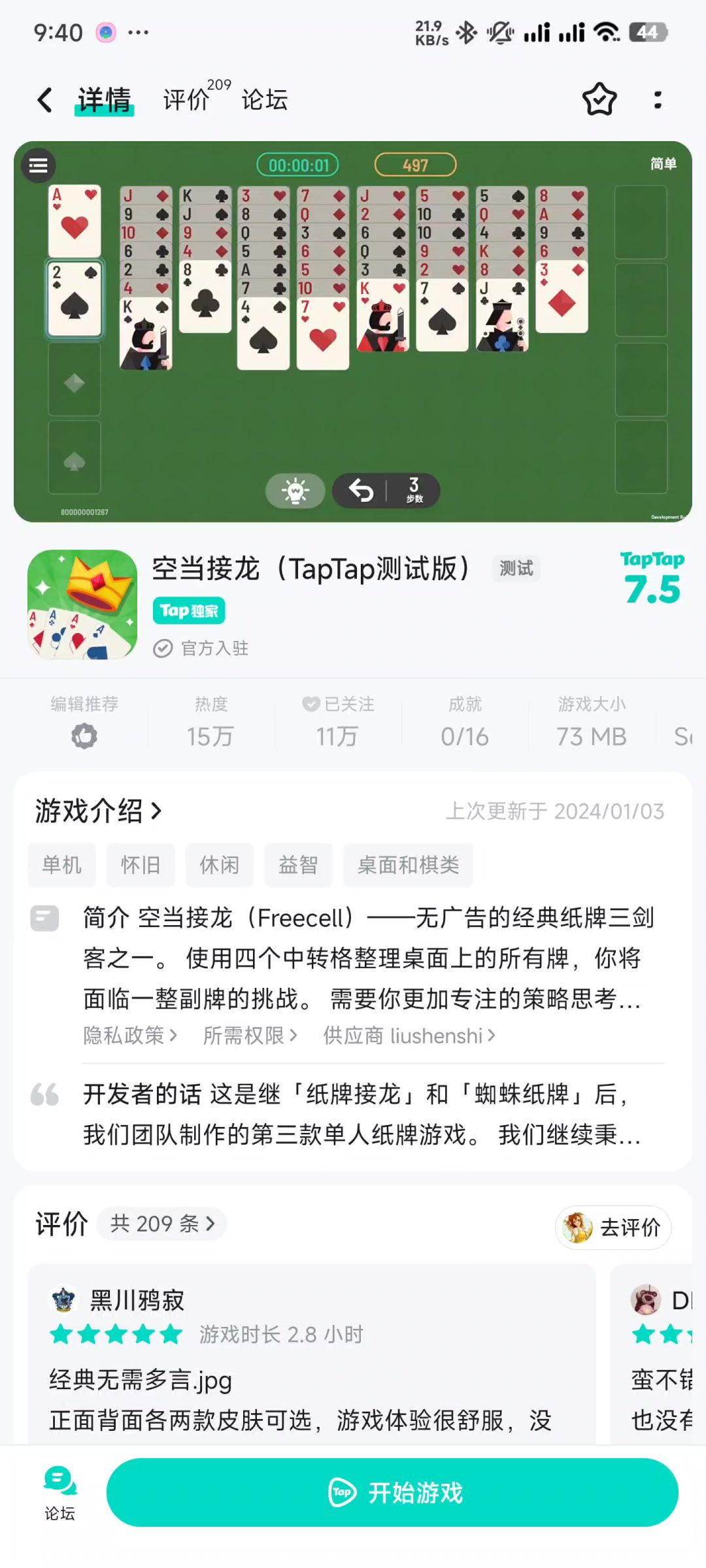View 所需权限 required permissions
This screenshot has height=1568, width=706.
250,1036
